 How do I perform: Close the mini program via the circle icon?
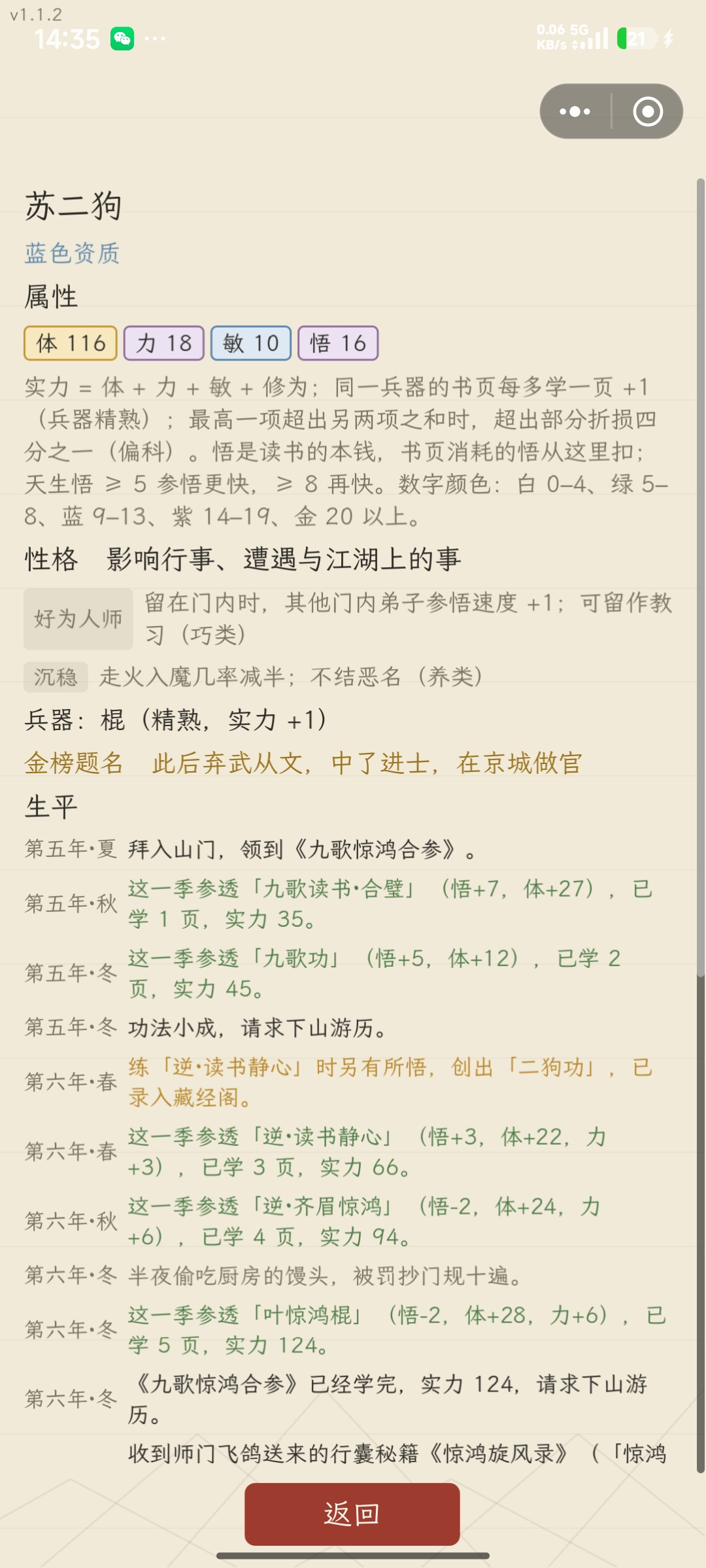[648, 111]
